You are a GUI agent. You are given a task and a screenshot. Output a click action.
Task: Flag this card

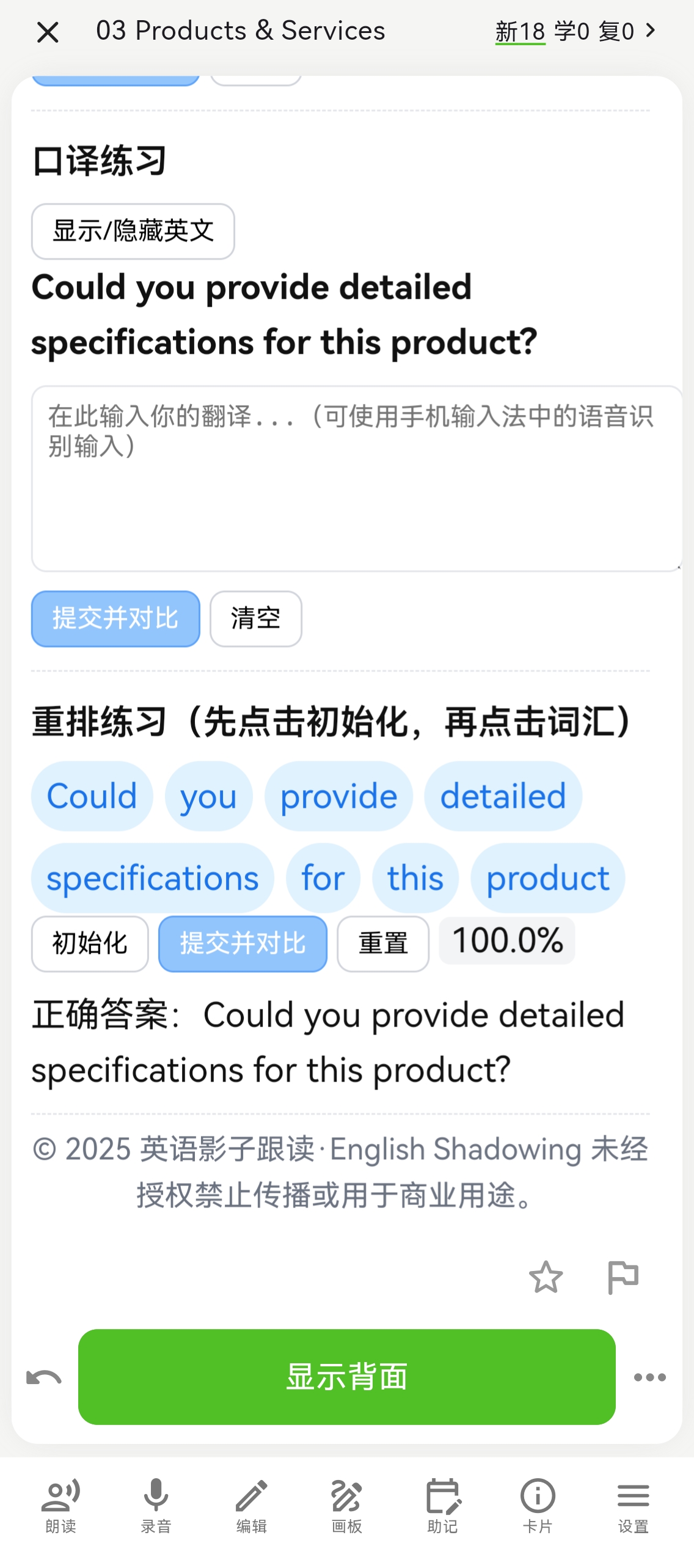point(623,1276)
